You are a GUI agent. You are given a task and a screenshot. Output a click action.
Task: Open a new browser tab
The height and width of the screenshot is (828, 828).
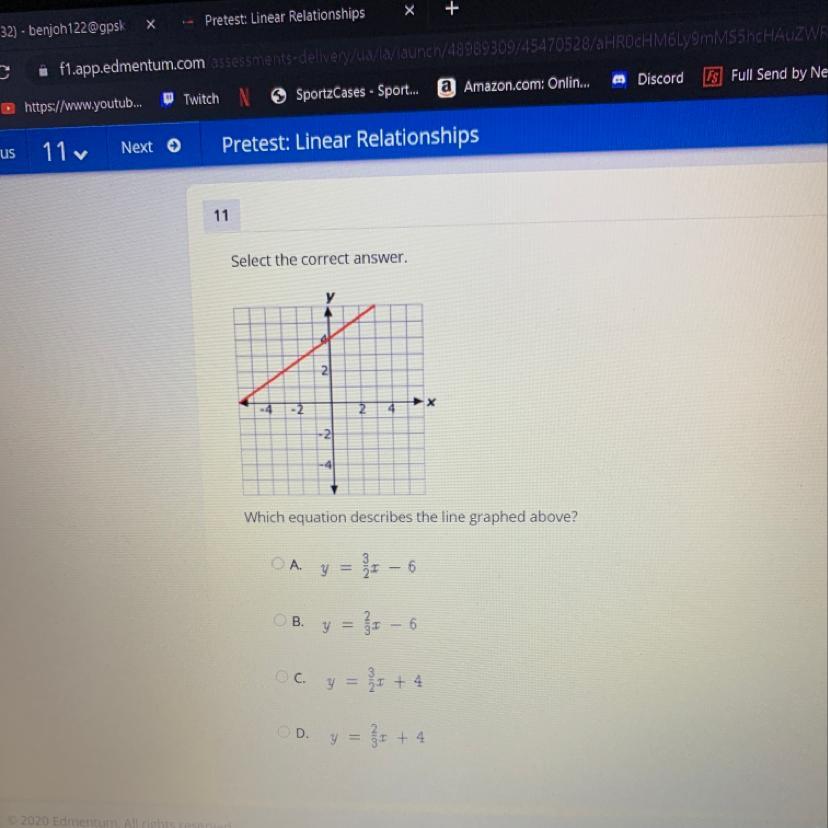tap(451, 8)
